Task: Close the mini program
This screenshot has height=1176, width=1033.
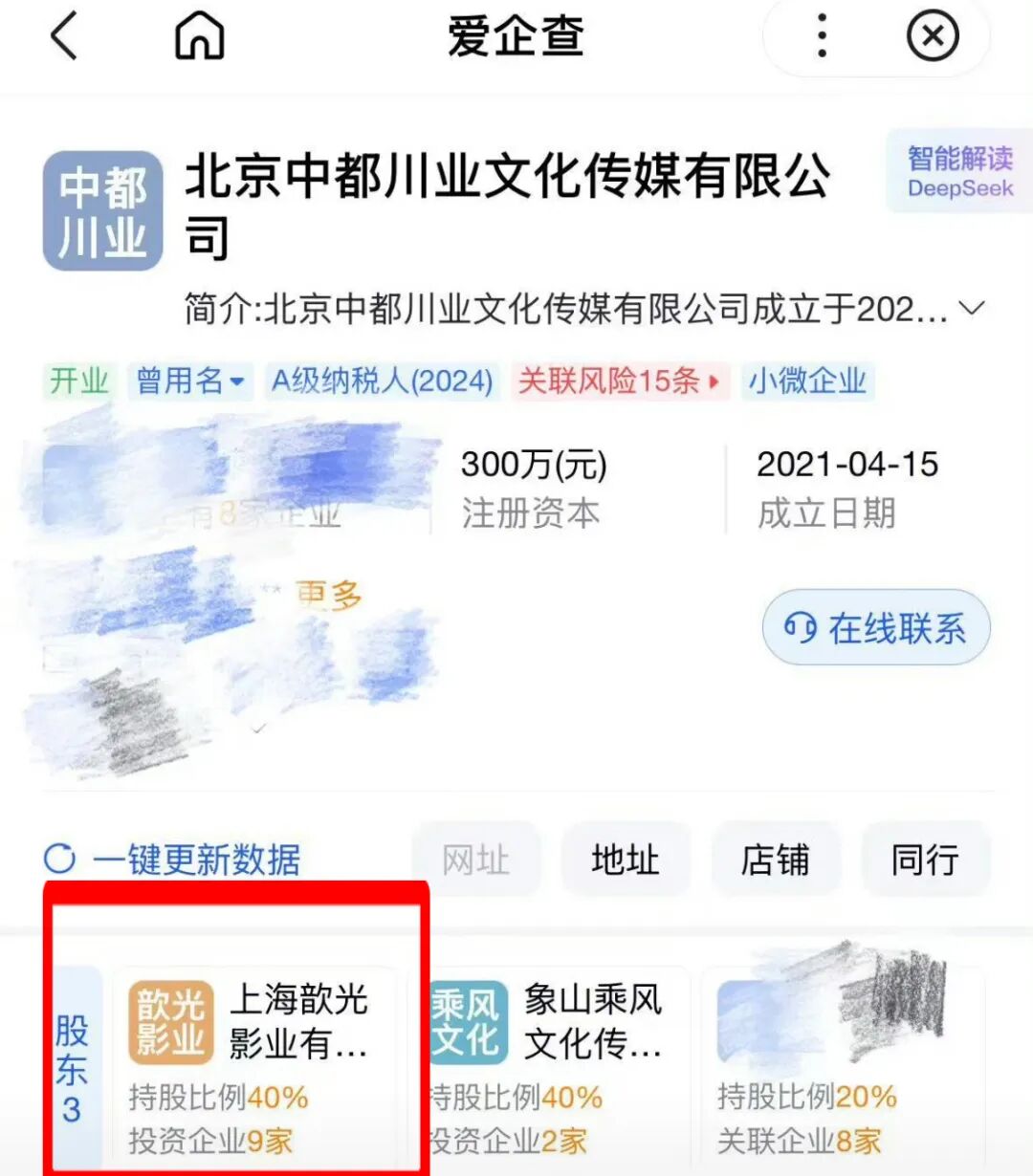Action: (932, 37)
